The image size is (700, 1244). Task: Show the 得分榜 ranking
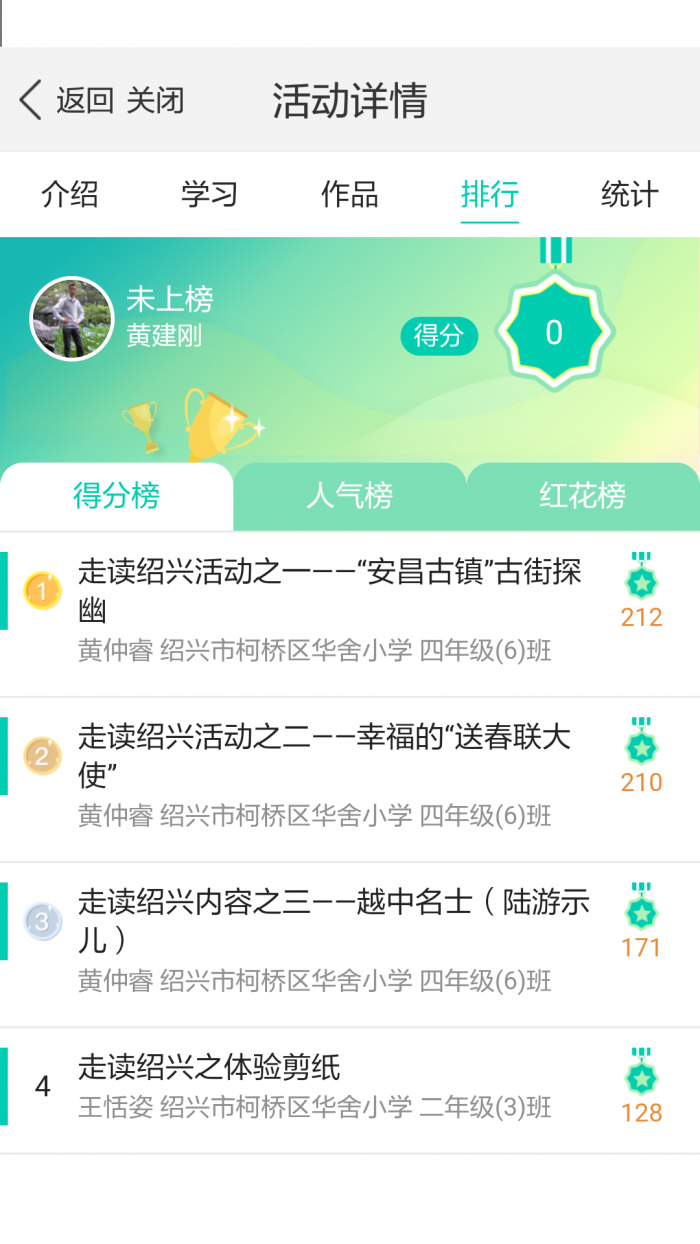click(117, 496)
